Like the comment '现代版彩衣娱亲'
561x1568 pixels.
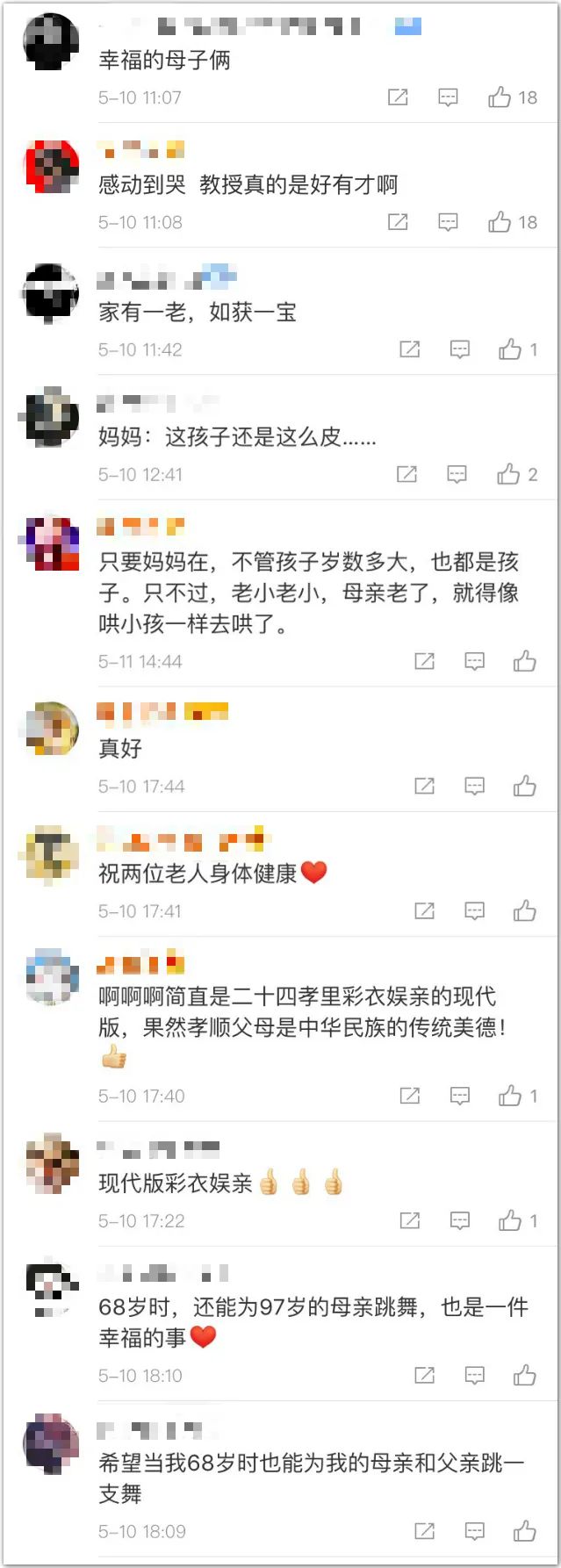[511, 1220]
